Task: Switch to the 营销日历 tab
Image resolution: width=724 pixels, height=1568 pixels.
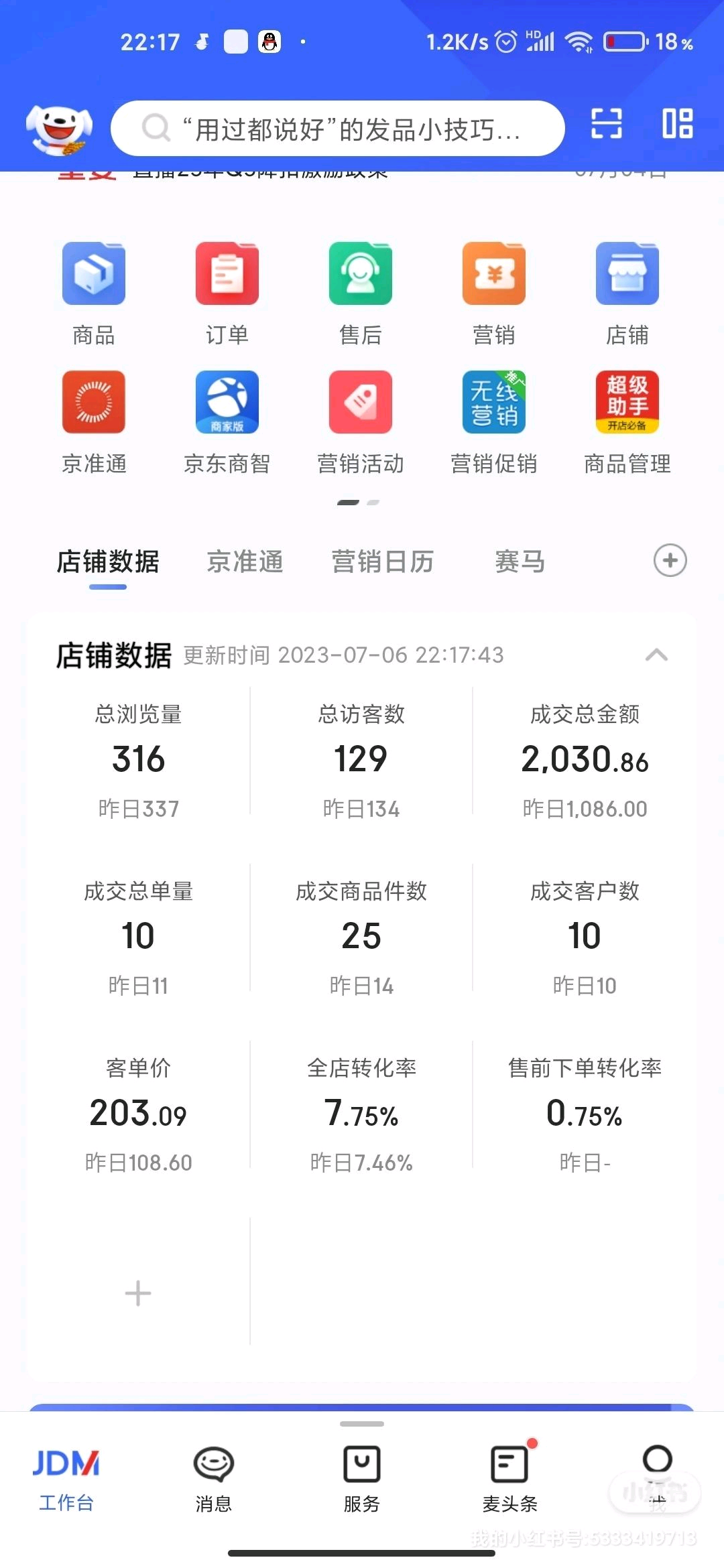Action: [x=382, y=562]
